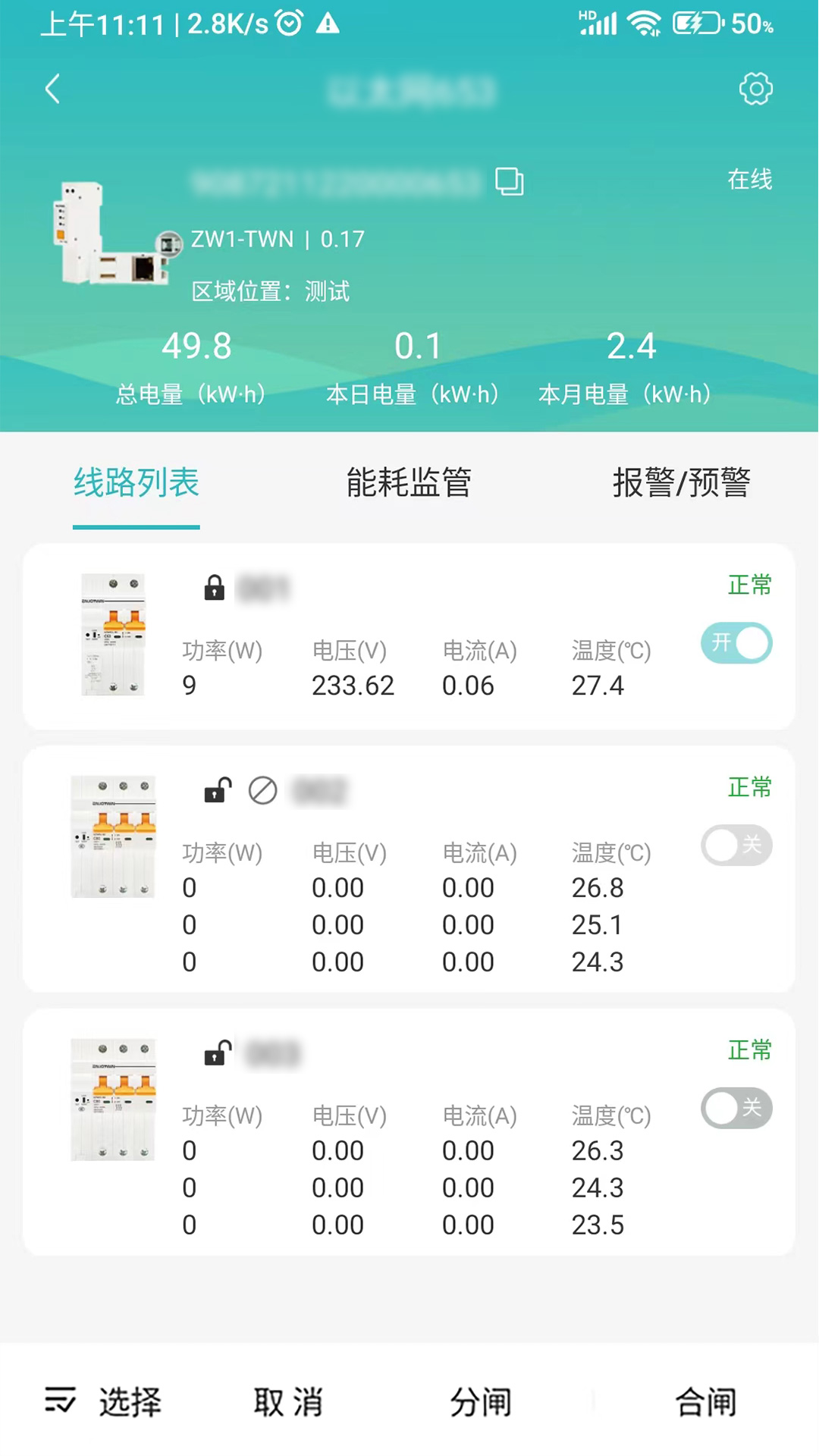Switch to the 能耗监管 tab

[x=409, y=483]
